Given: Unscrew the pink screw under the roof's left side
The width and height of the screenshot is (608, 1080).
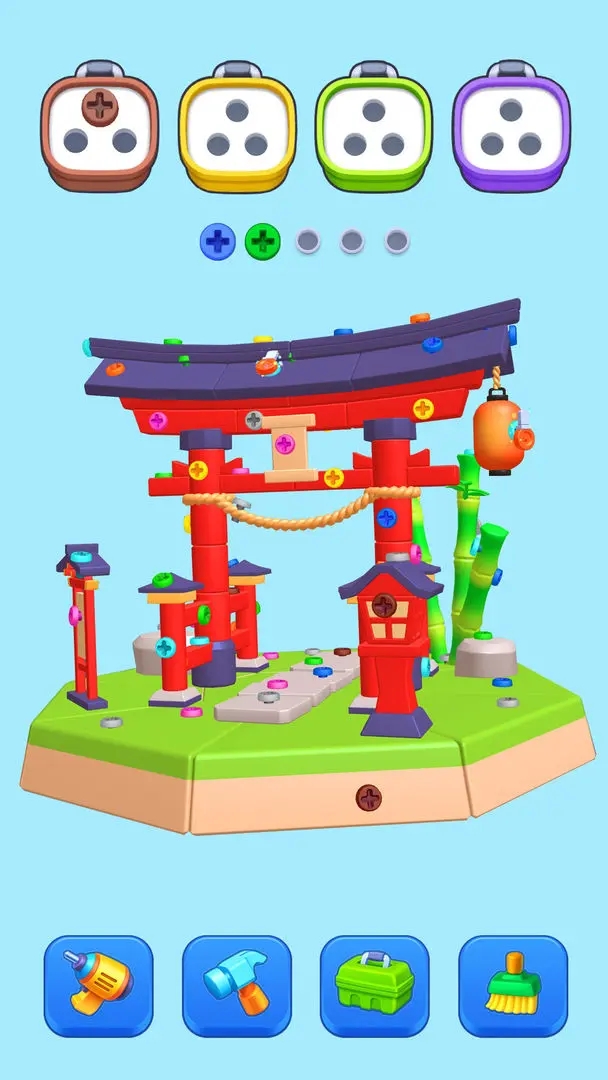Looking at the screenshot, I should [158, 420].
